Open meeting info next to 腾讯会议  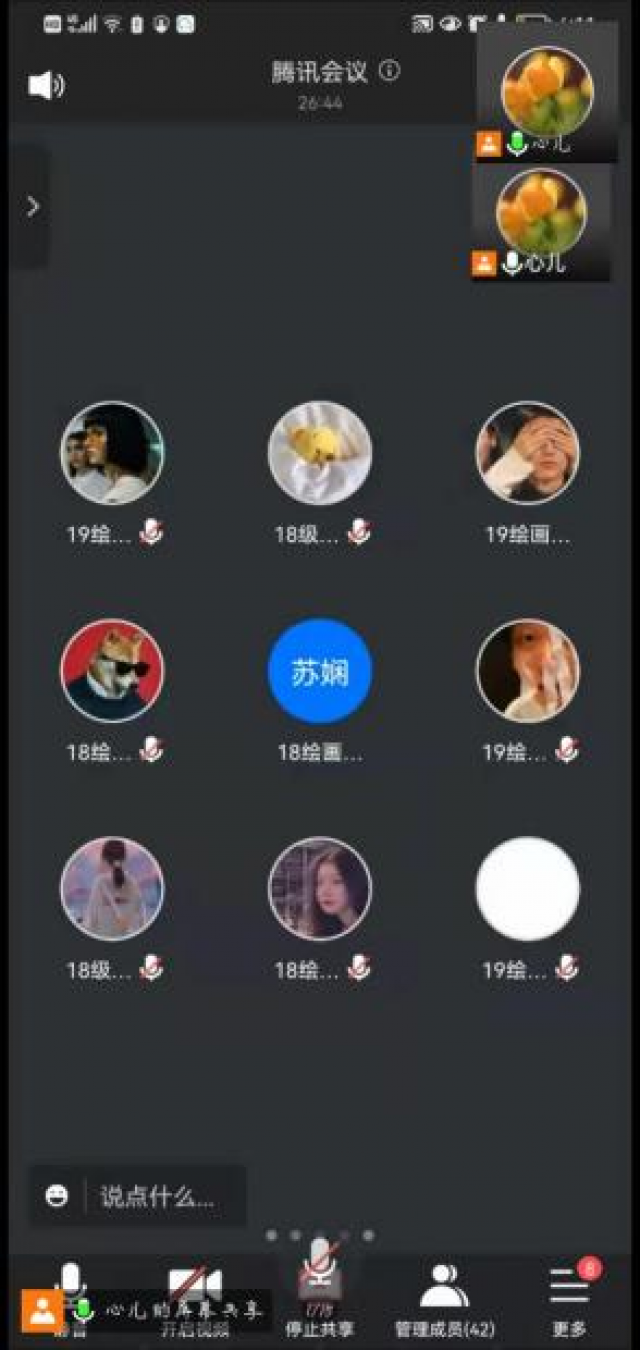click(x=390, y=72)
